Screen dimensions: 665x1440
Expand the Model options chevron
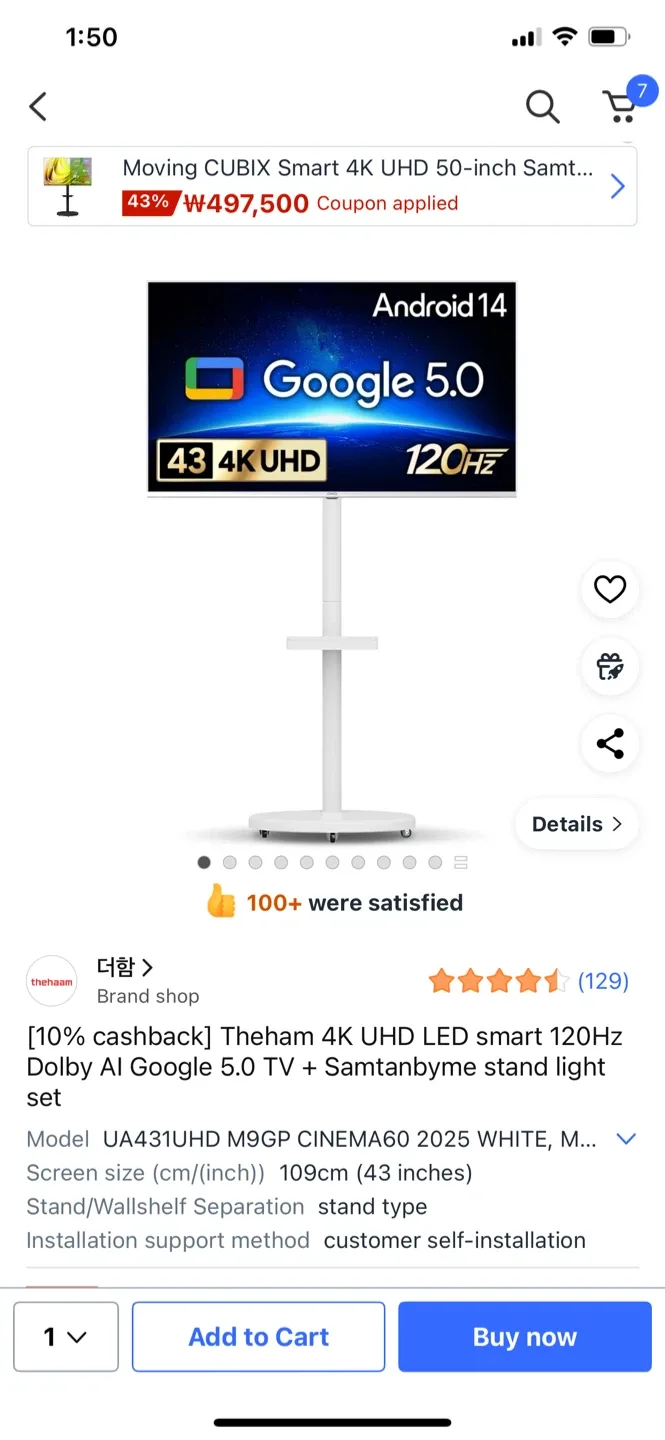coord(626,1139)
